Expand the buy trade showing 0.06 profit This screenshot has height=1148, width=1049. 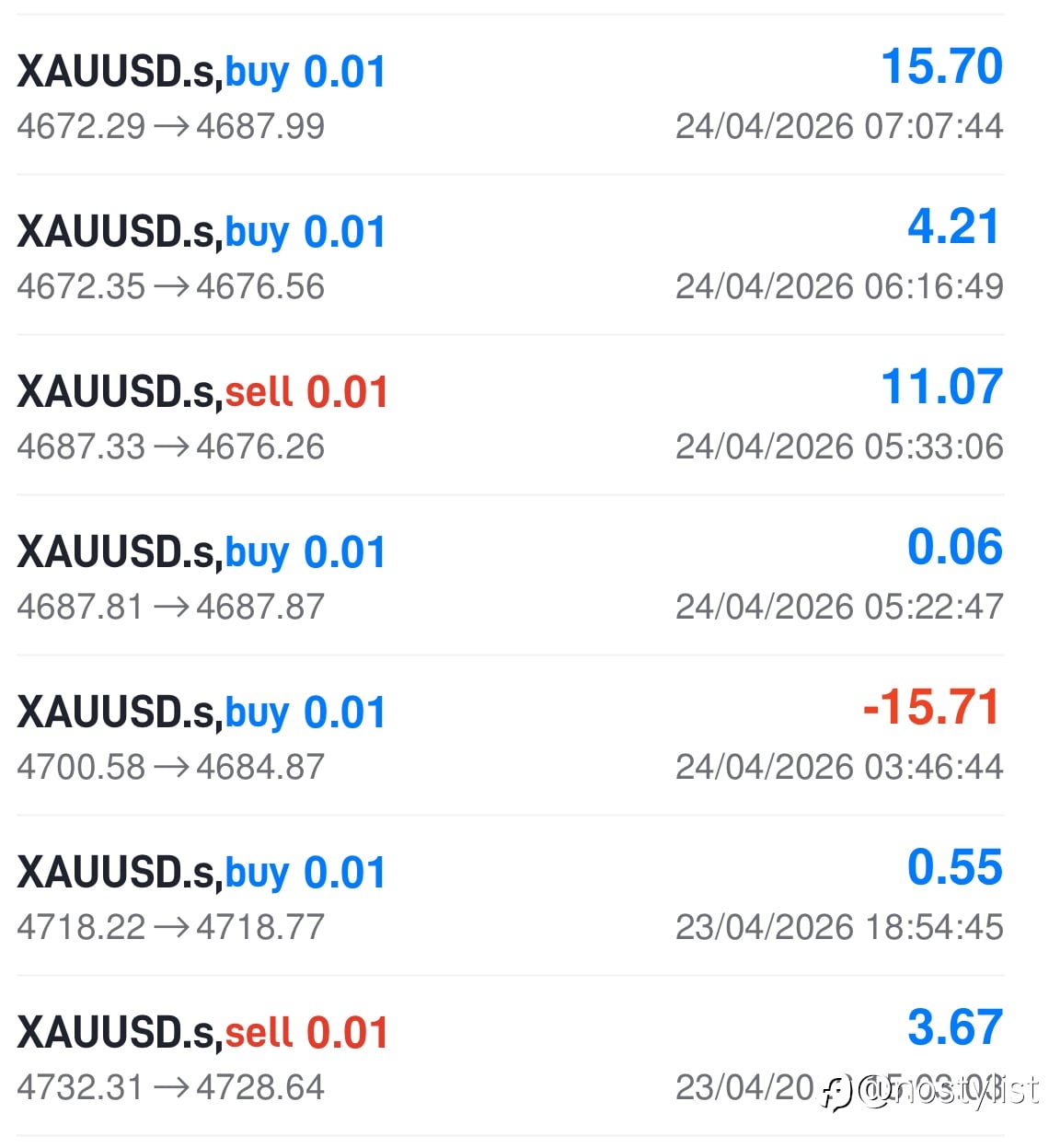(x=511, y=575)
